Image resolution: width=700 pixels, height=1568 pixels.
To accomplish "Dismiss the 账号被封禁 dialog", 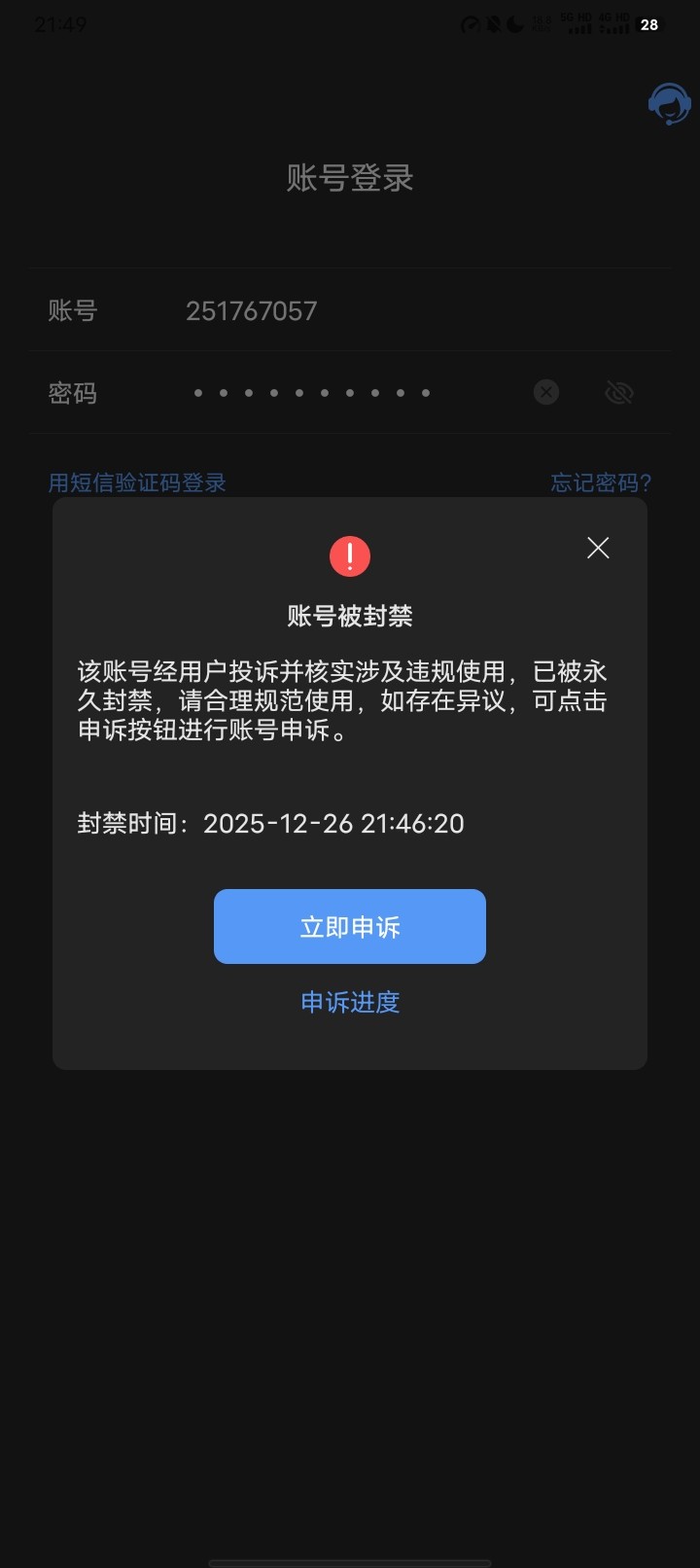I will 597,548.
